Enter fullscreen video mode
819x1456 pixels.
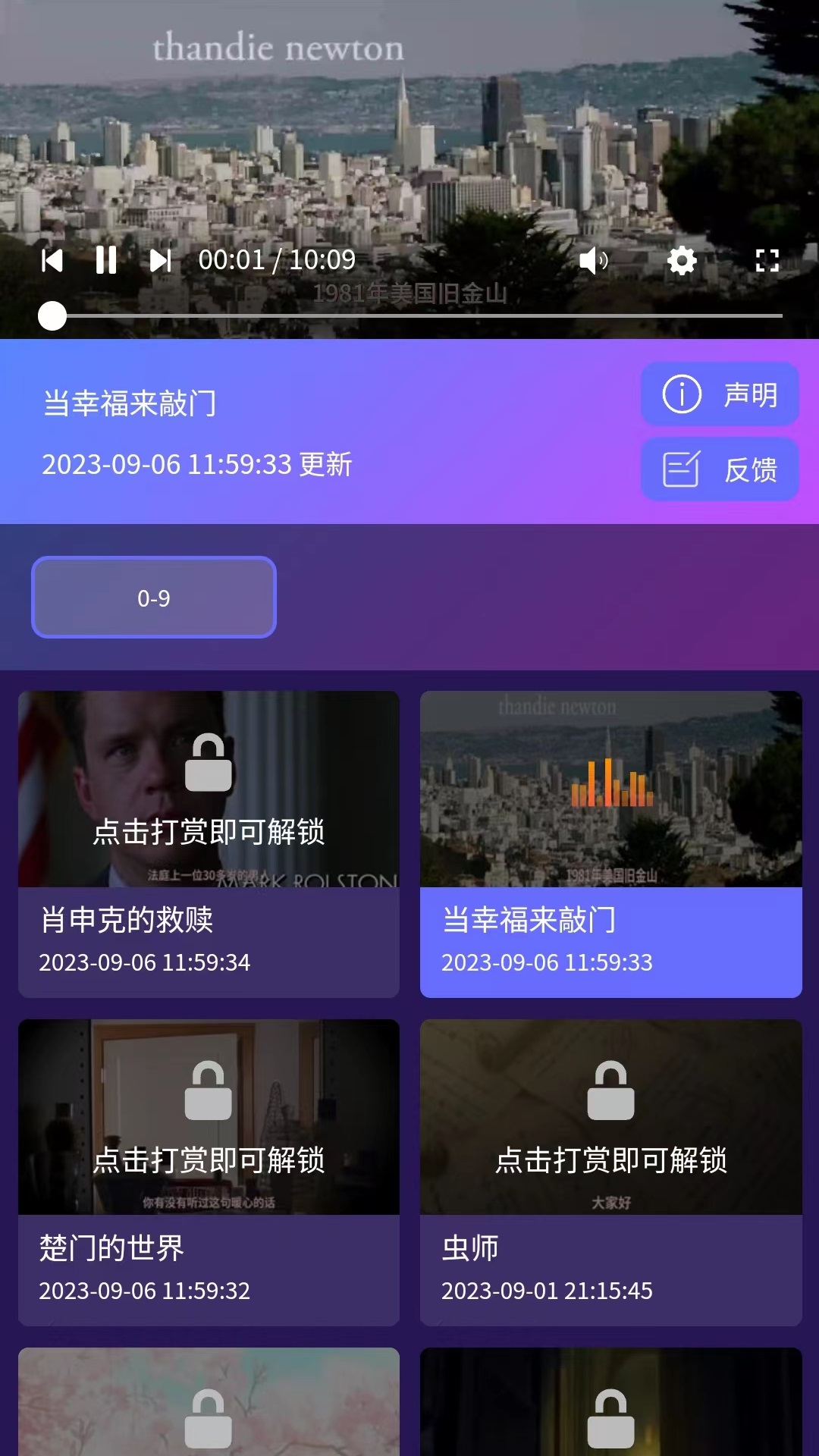(x=767, y=261)
